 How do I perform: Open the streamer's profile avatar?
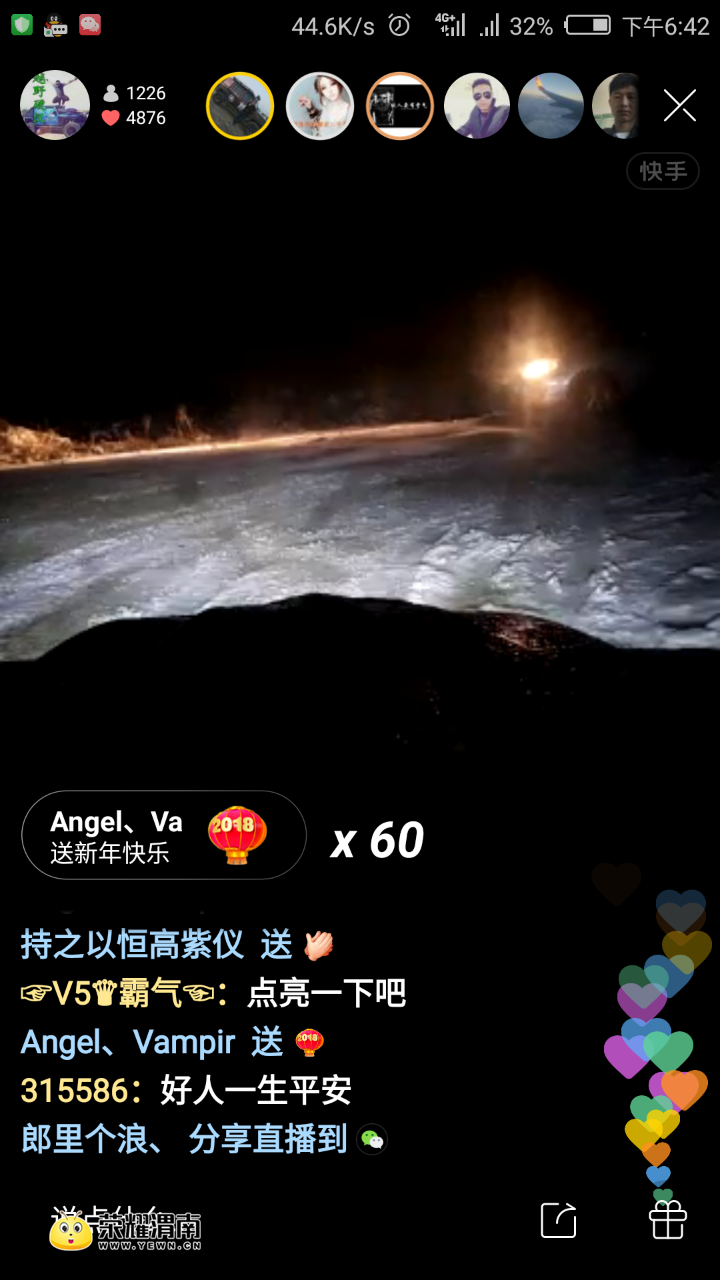(55, 105)
